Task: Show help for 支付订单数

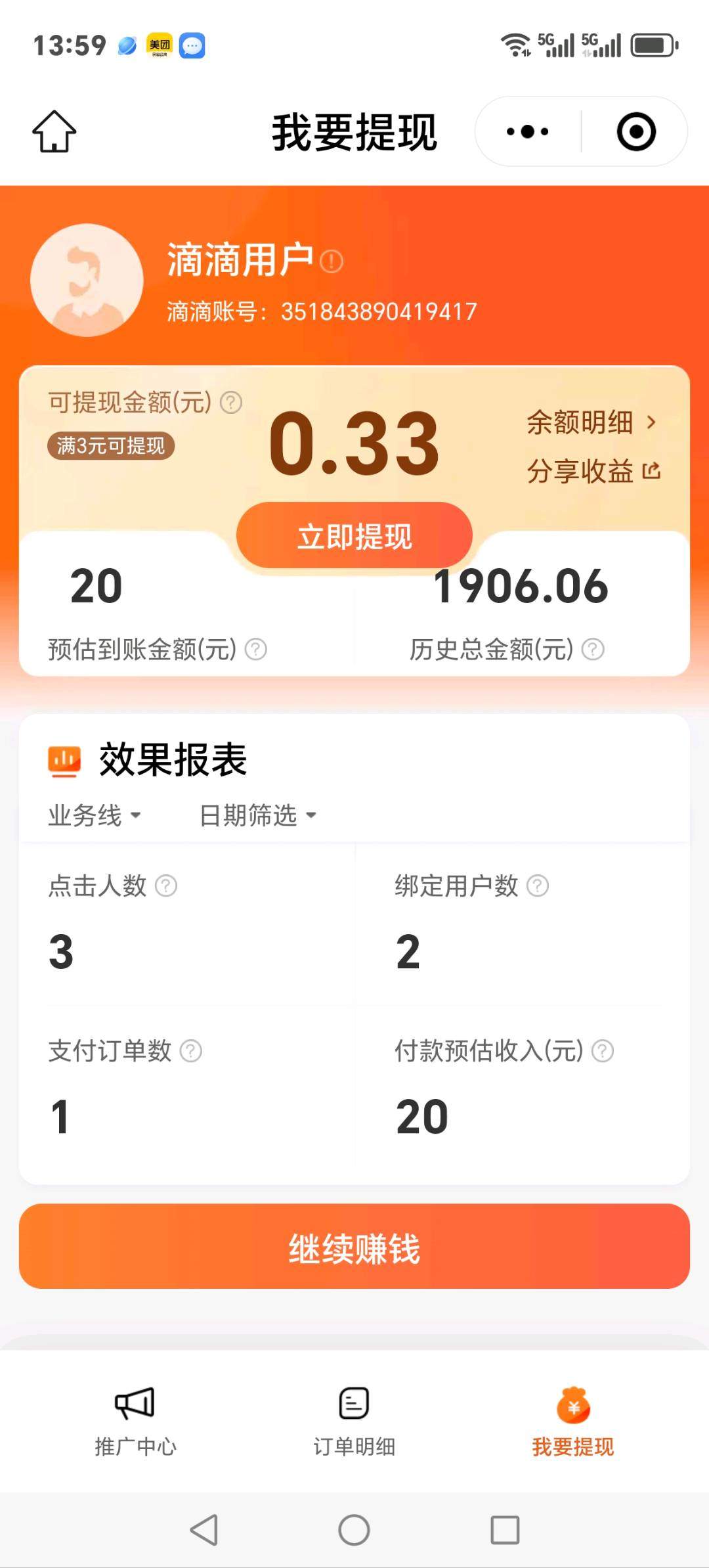Action: point(191,1051)
